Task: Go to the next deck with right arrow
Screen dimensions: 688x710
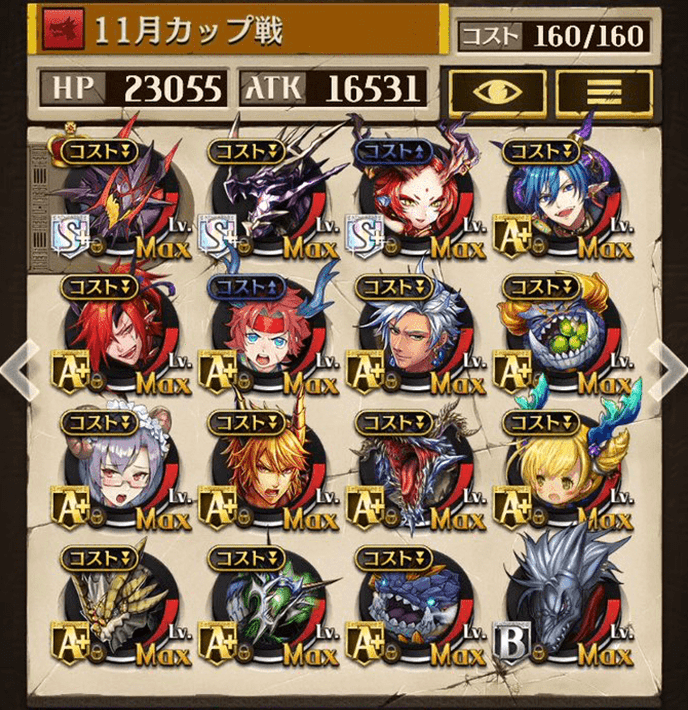Action: coord(666,367)
